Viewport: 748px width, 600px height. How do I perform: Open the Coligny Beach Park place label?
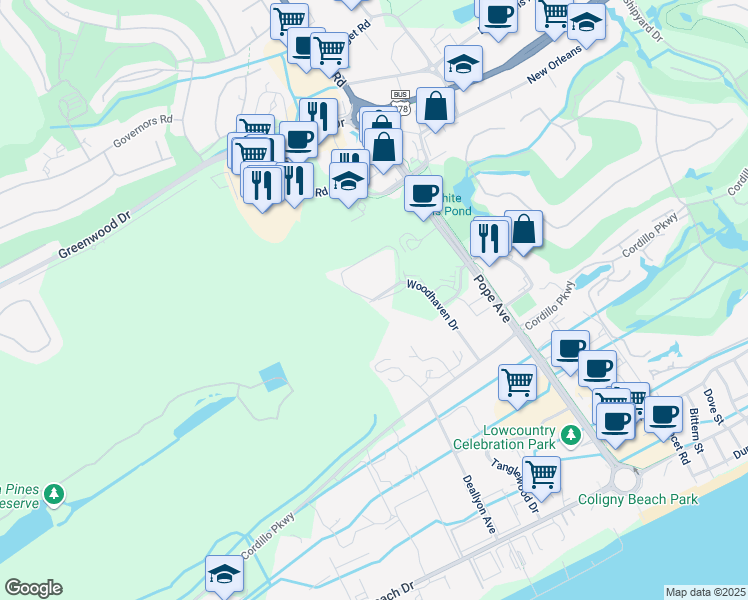pos(638,499)
